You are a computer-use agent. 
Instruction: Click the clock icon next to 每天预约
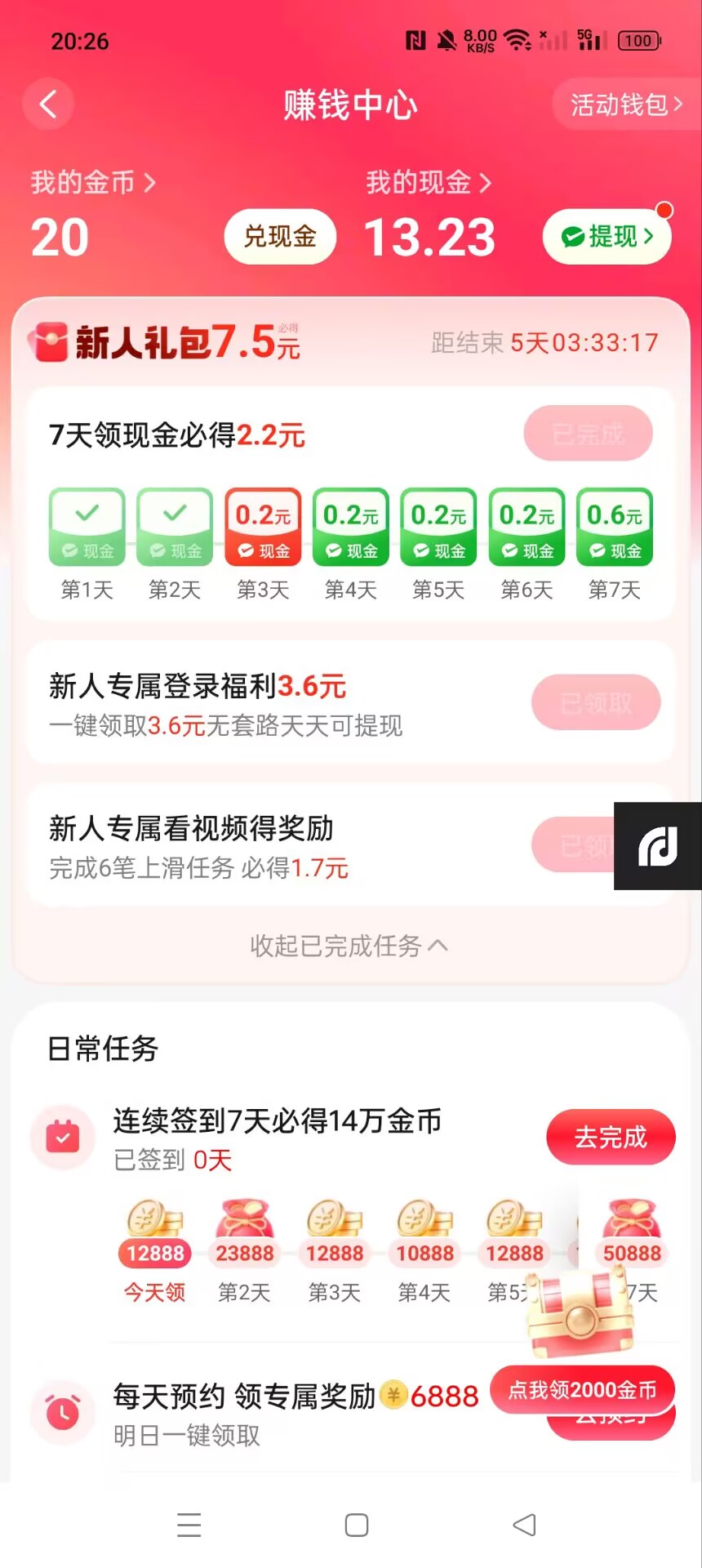click(x=64, y=1412)
